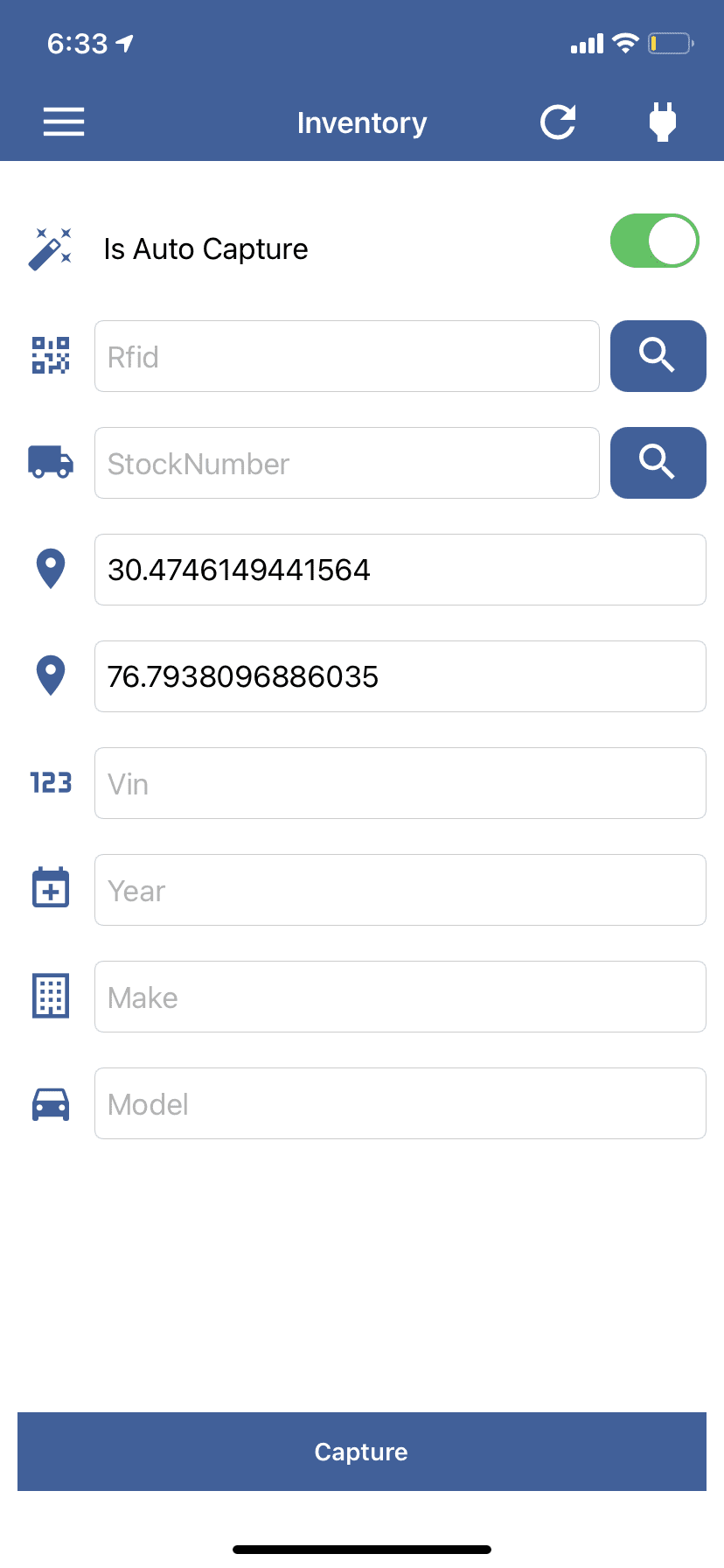Select the Vin text field

(x=400, y=783)
